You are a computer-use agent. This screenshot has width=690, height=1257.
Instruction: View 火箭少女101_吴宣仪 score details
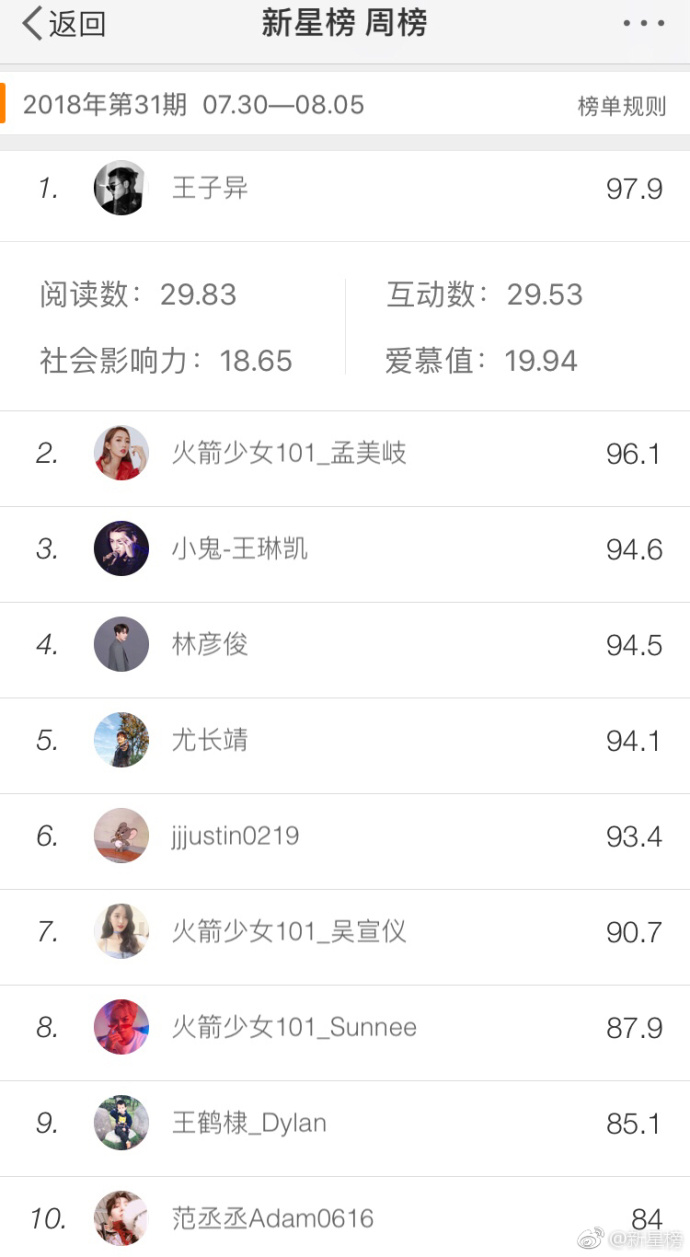click(345, 932)
